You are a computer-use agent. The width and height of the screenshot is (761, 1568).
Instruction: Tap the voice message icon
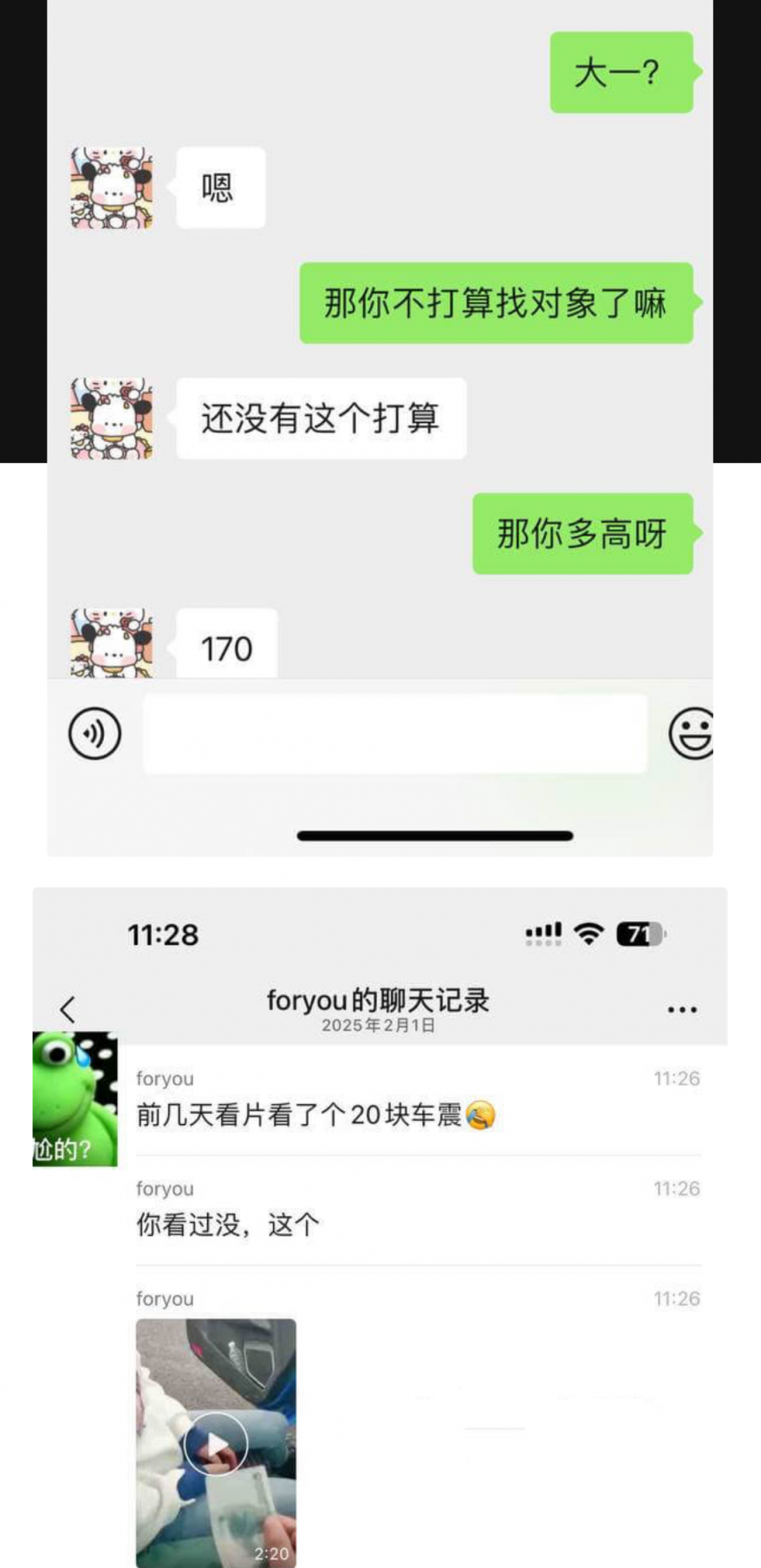coord(95,732)
